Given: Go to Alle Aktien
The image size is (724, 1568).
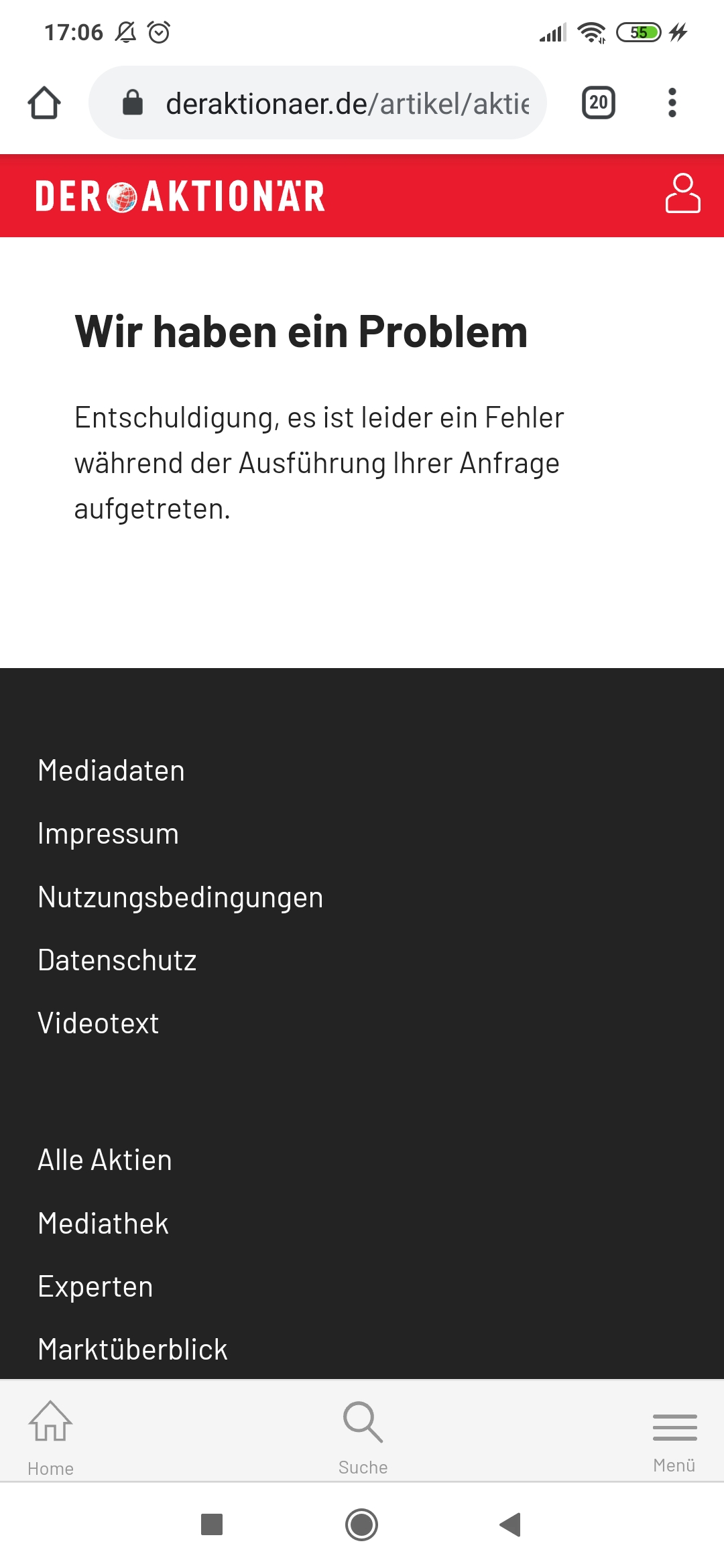Looking at the screenshot, I should pos(105,1160).
